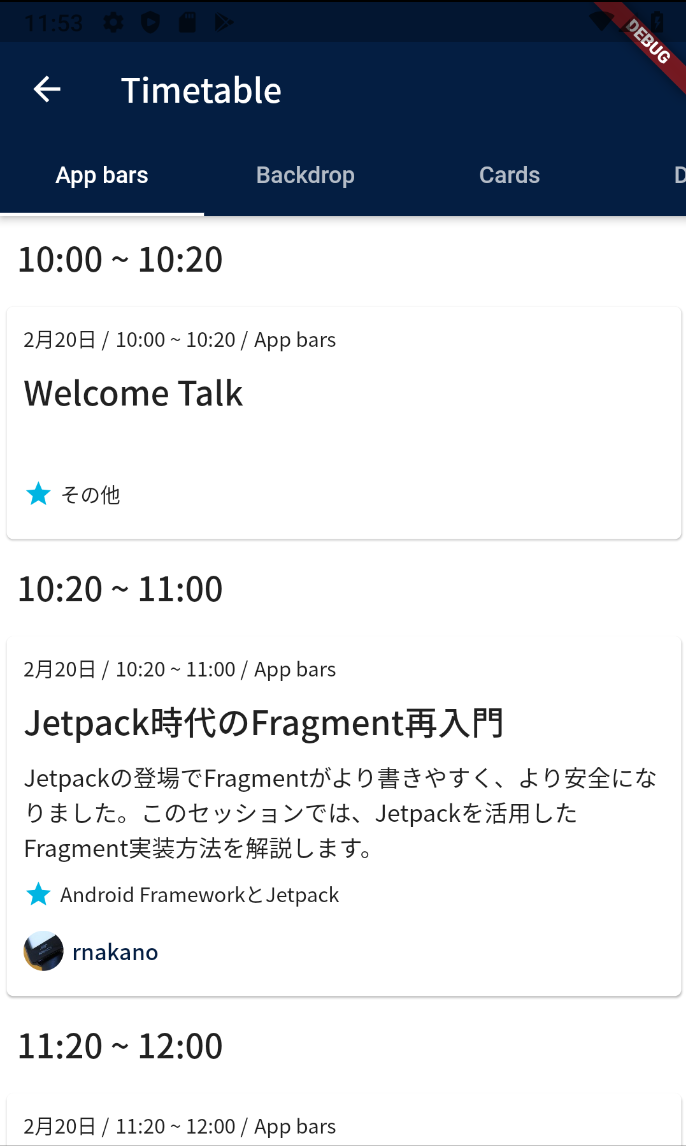
Task: Switch to the Cards tab
Action: [509, 175]
